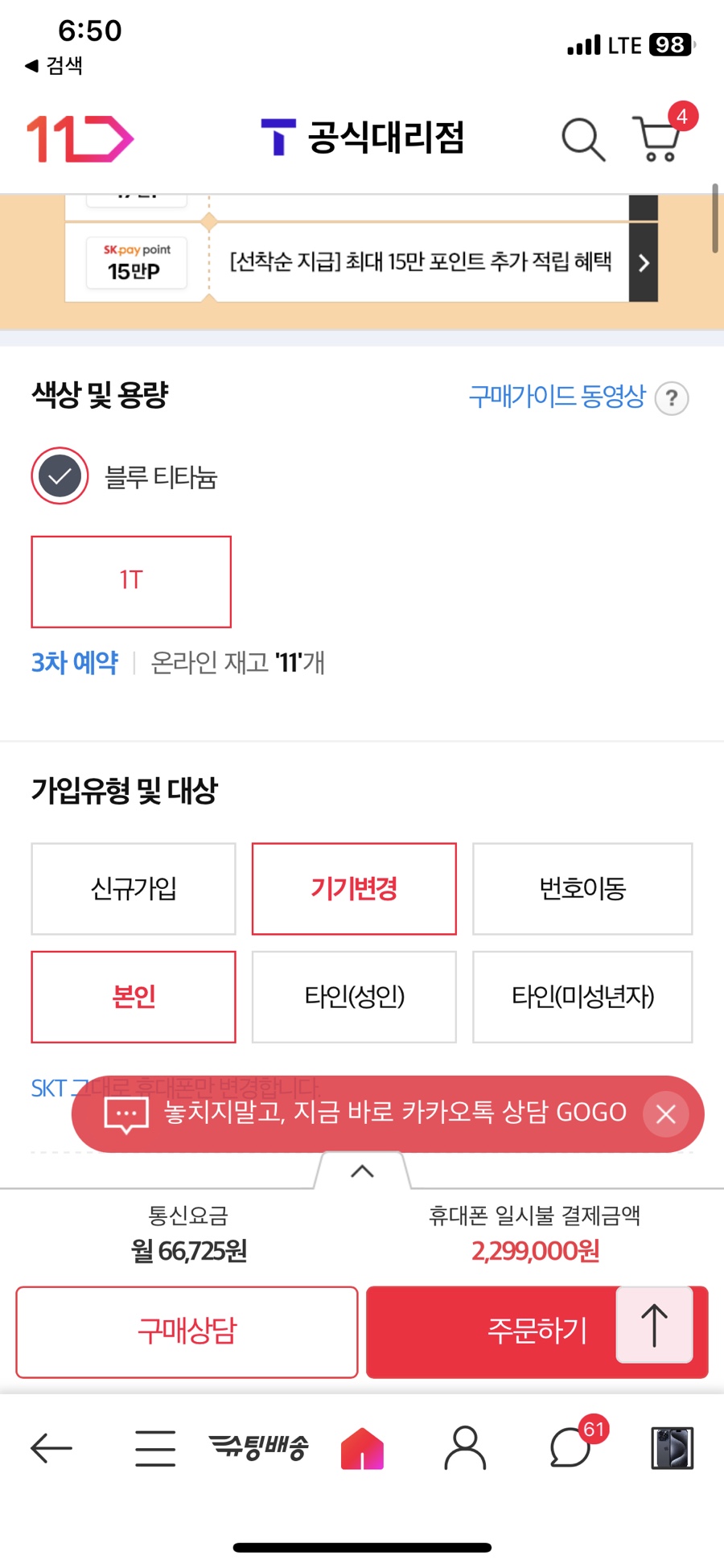Open the chat messages icon

pos(570,1448)
